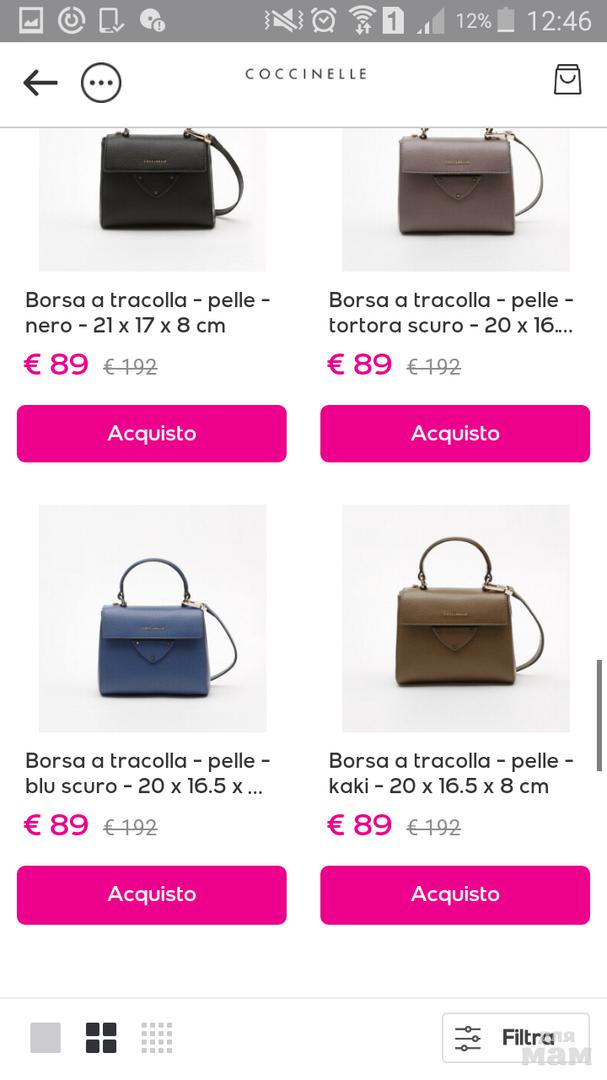Open the shopping bag

pos(568,80)
